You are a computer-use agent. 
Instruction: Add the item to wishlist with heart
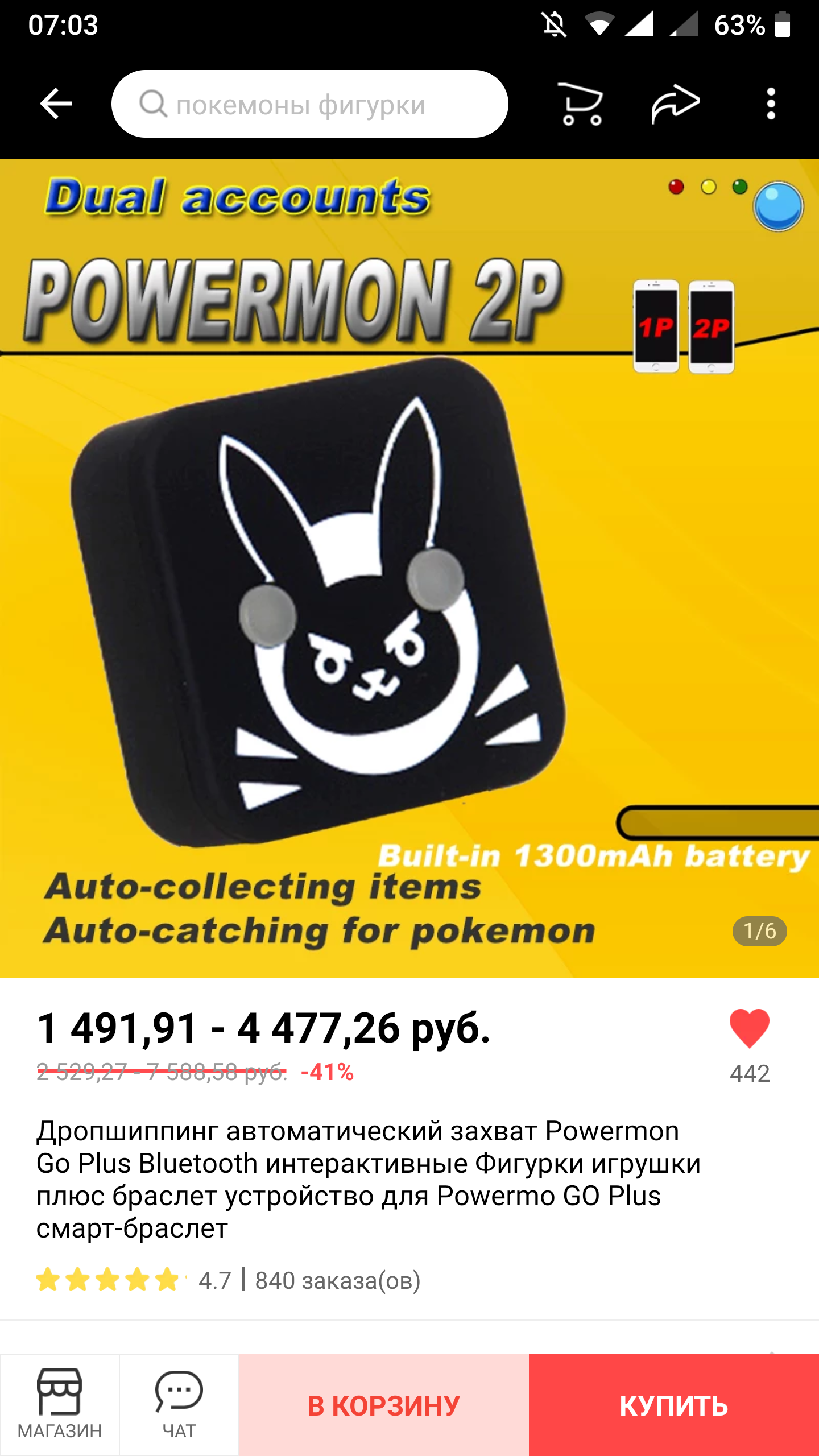750,1028
